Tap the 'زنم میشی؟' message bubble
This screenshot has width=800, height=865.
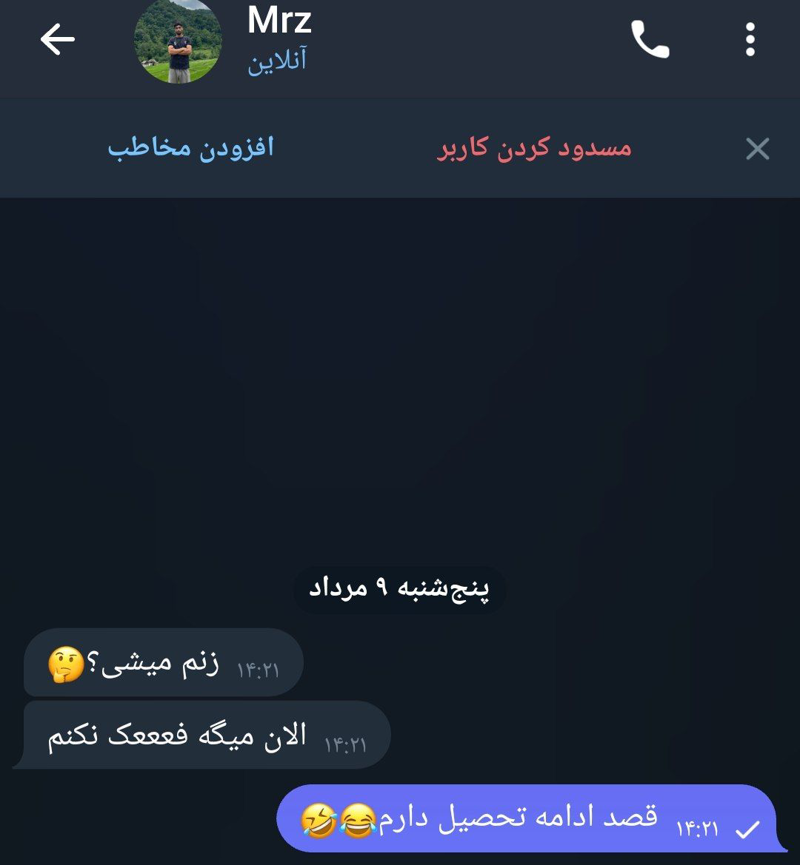click(163, 663)
